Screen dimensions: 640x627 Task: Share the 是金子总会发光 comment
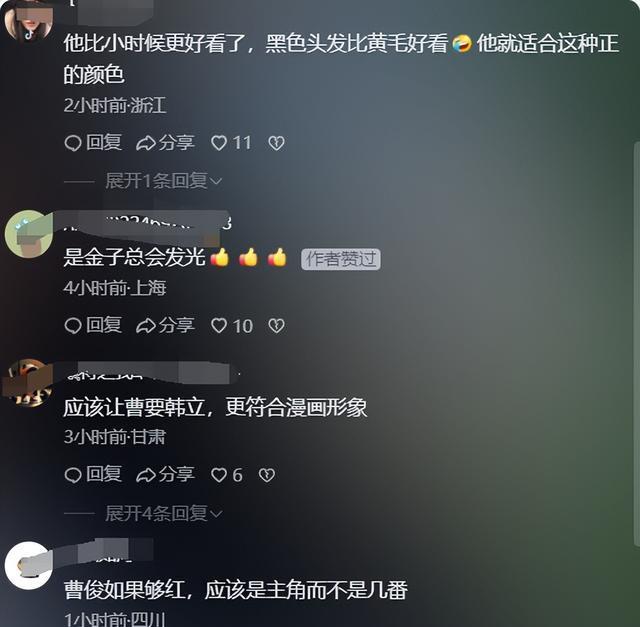[165, 325]
